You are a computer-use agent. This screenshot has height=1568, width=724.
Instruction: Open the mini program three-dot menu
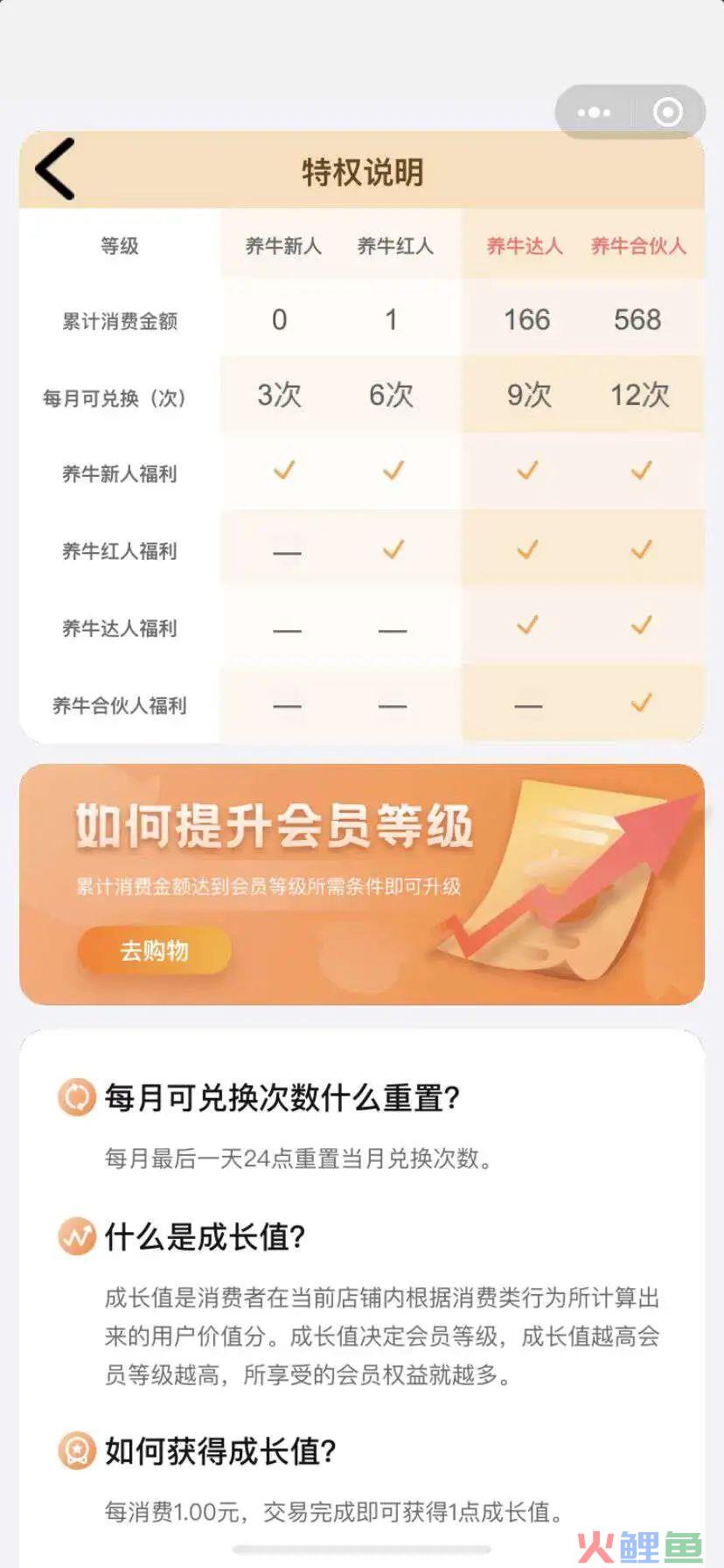[x=594, y=112]
